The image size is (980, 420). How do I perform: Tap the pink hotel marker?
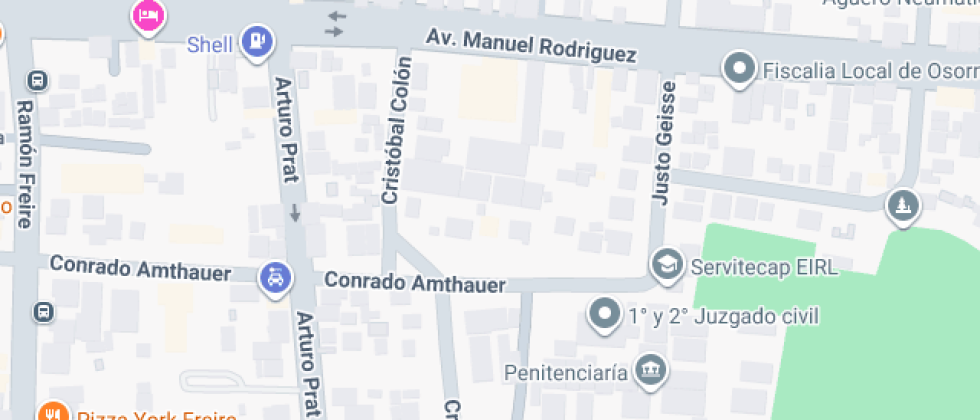pyautogui.click(x=148, y=15)
